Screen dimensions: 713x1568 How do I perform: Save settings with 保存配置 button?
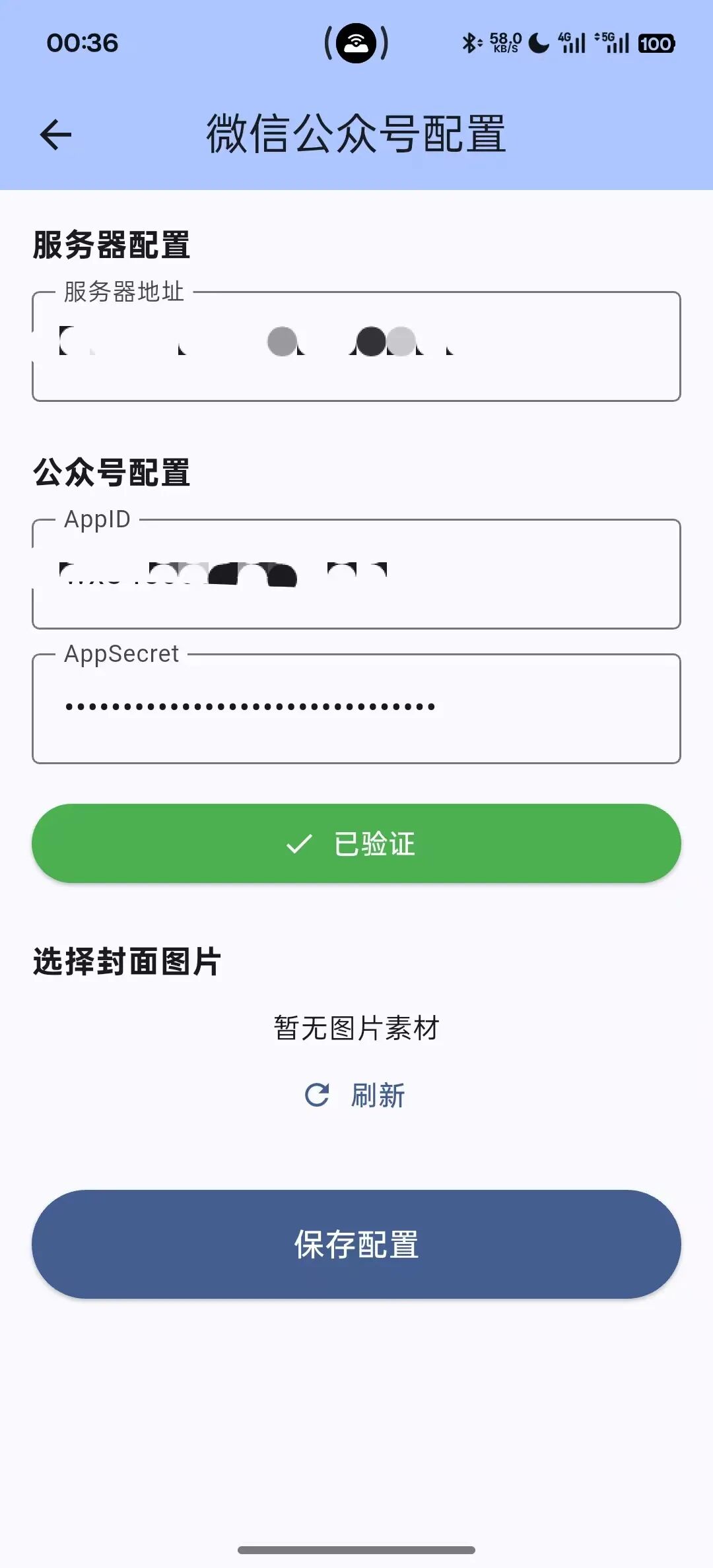356,1244
